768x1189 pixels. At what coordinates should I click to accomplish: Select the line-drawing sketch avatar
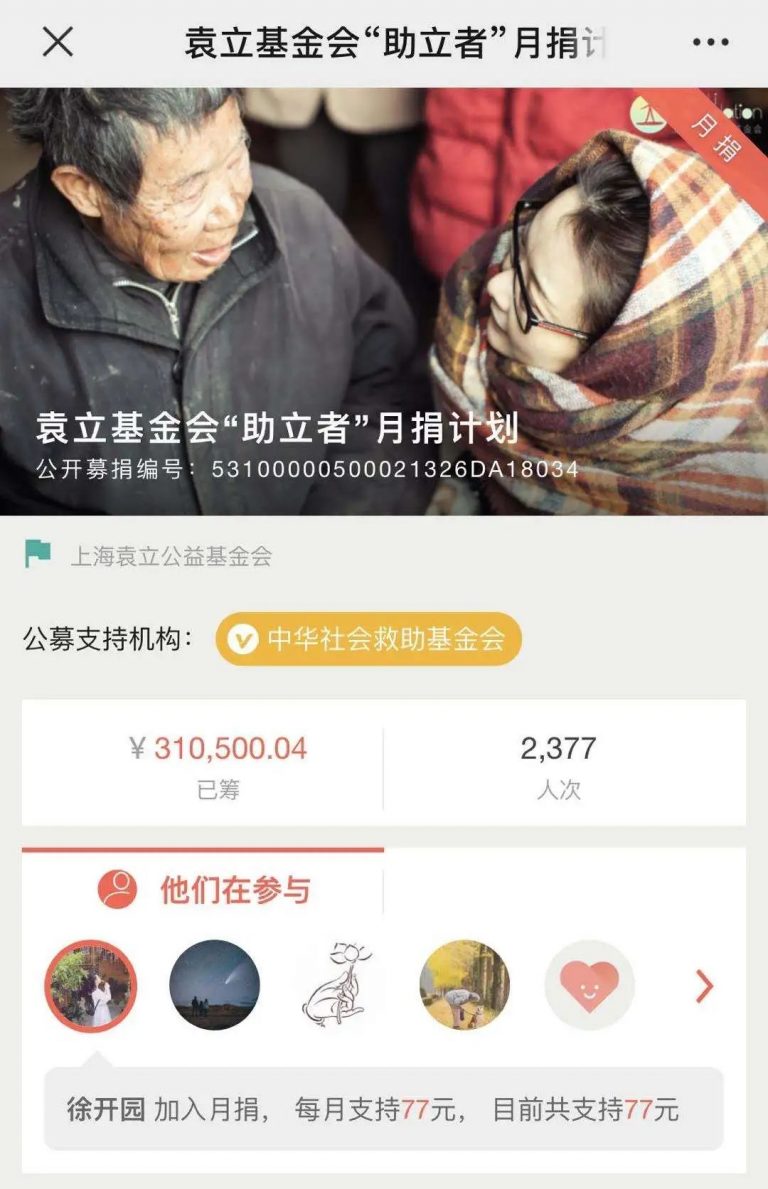pyautogui.click(x=340, y=985)
